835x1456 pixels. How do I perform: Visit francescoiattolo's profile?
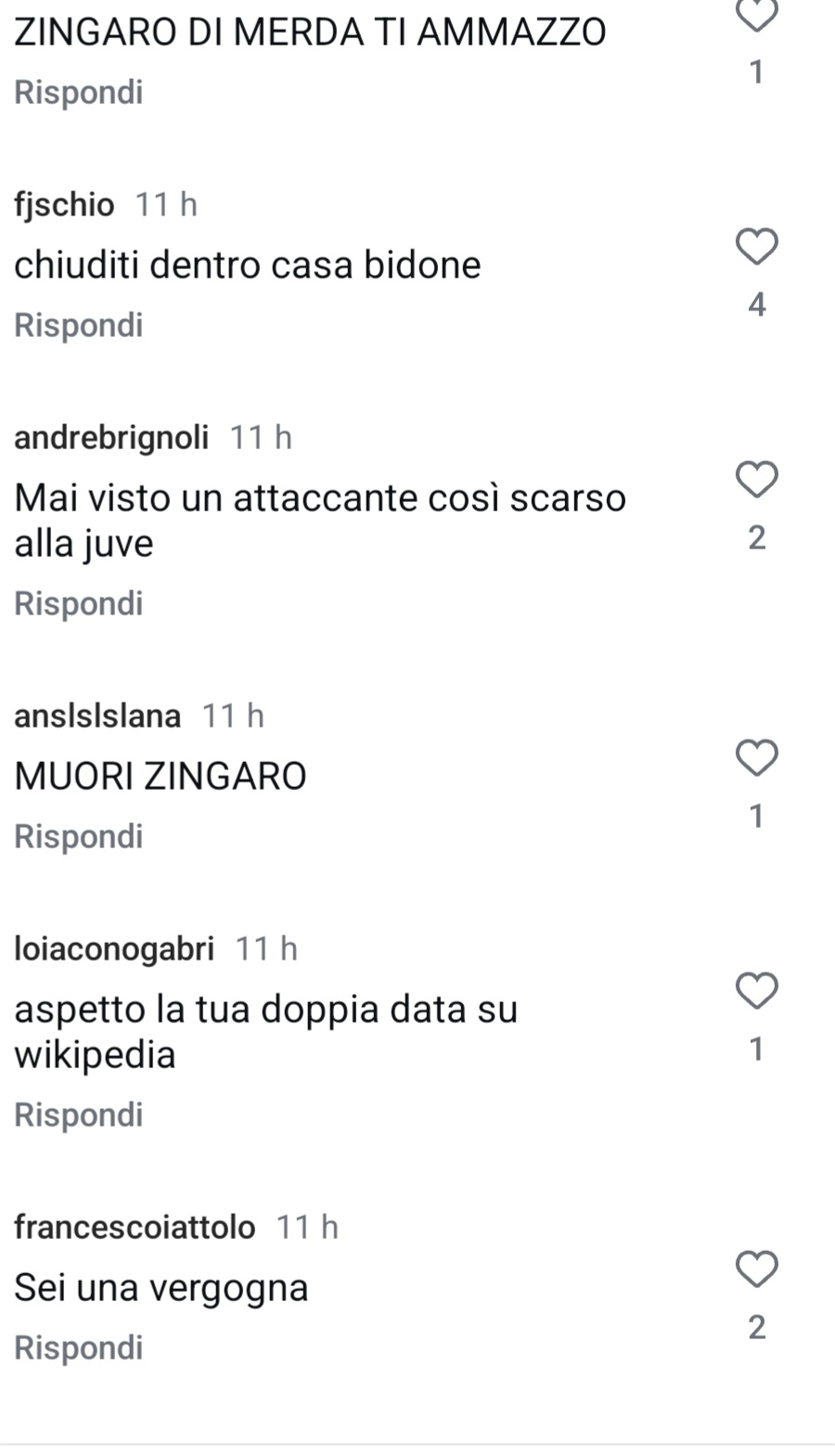(x=135, y=1227)
